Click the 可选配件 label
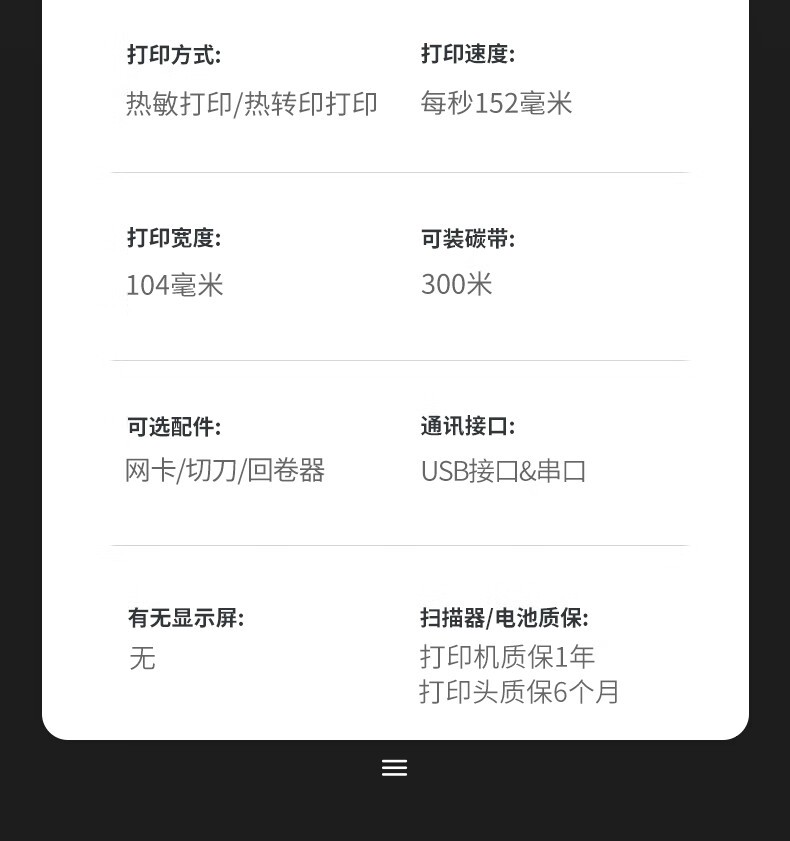This screenshot has height=841, width=790. click(x=172, y=426)
